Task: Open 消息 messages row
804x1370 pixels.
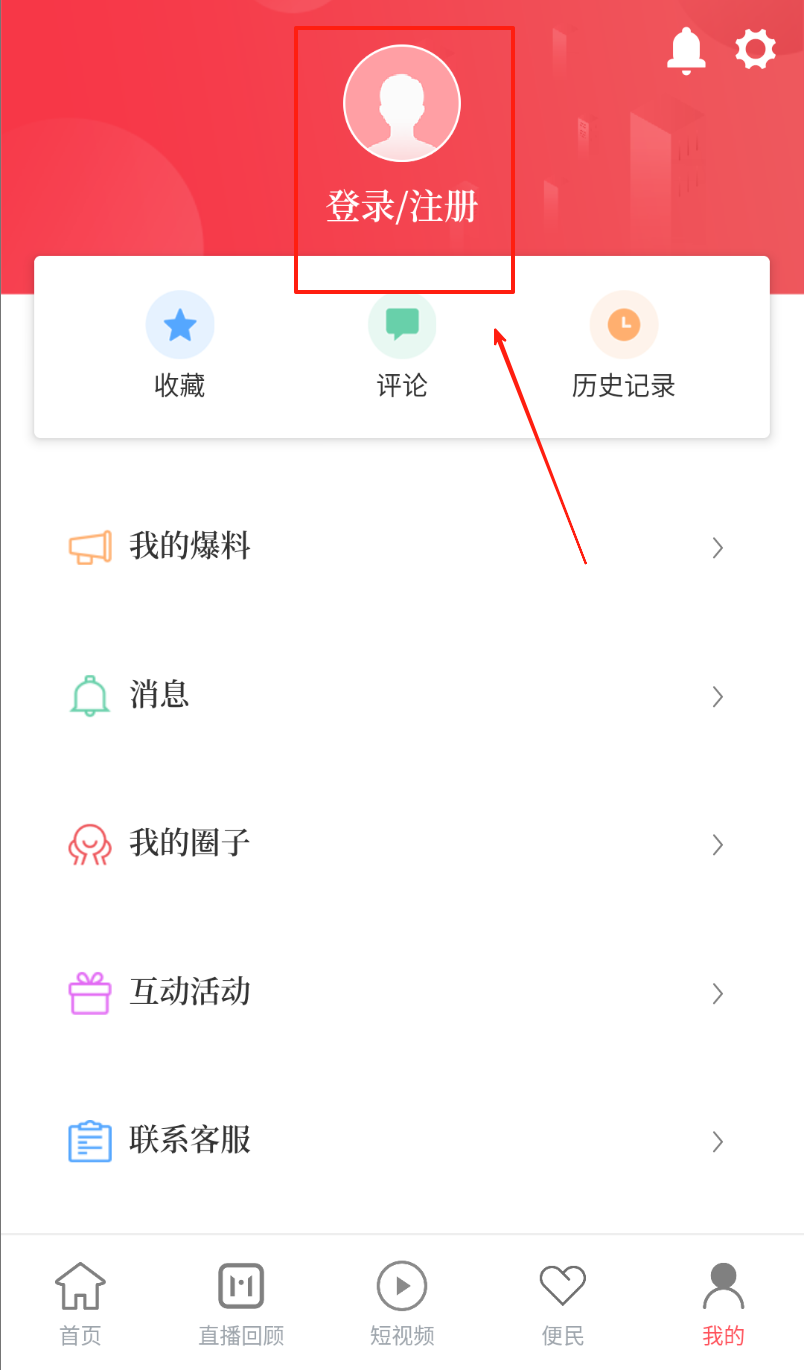Action: [x=400, y=695]
